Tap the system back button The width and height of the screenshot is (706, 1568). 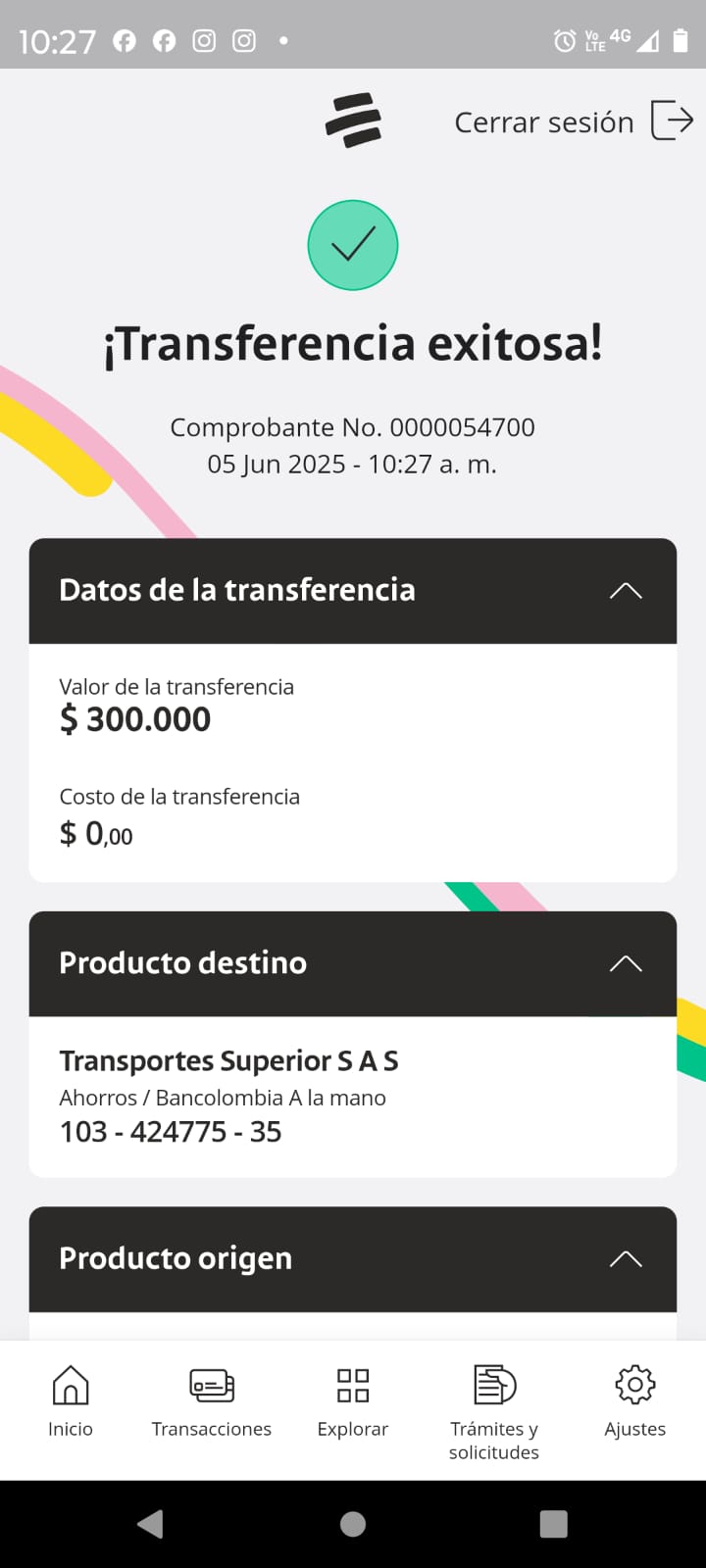click(150, 1524)
